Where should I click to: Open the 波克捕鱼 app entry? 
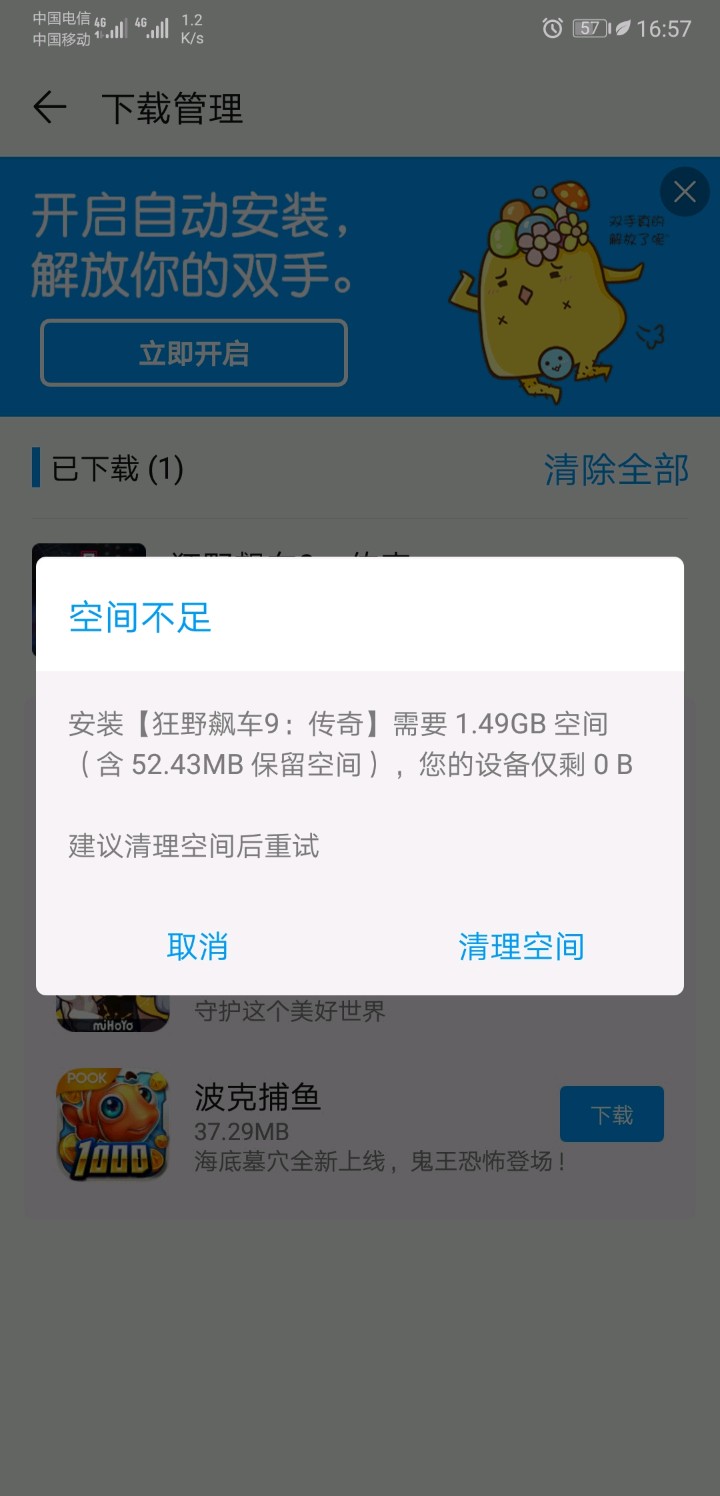pyautogui.click(x=258, y=1098)
